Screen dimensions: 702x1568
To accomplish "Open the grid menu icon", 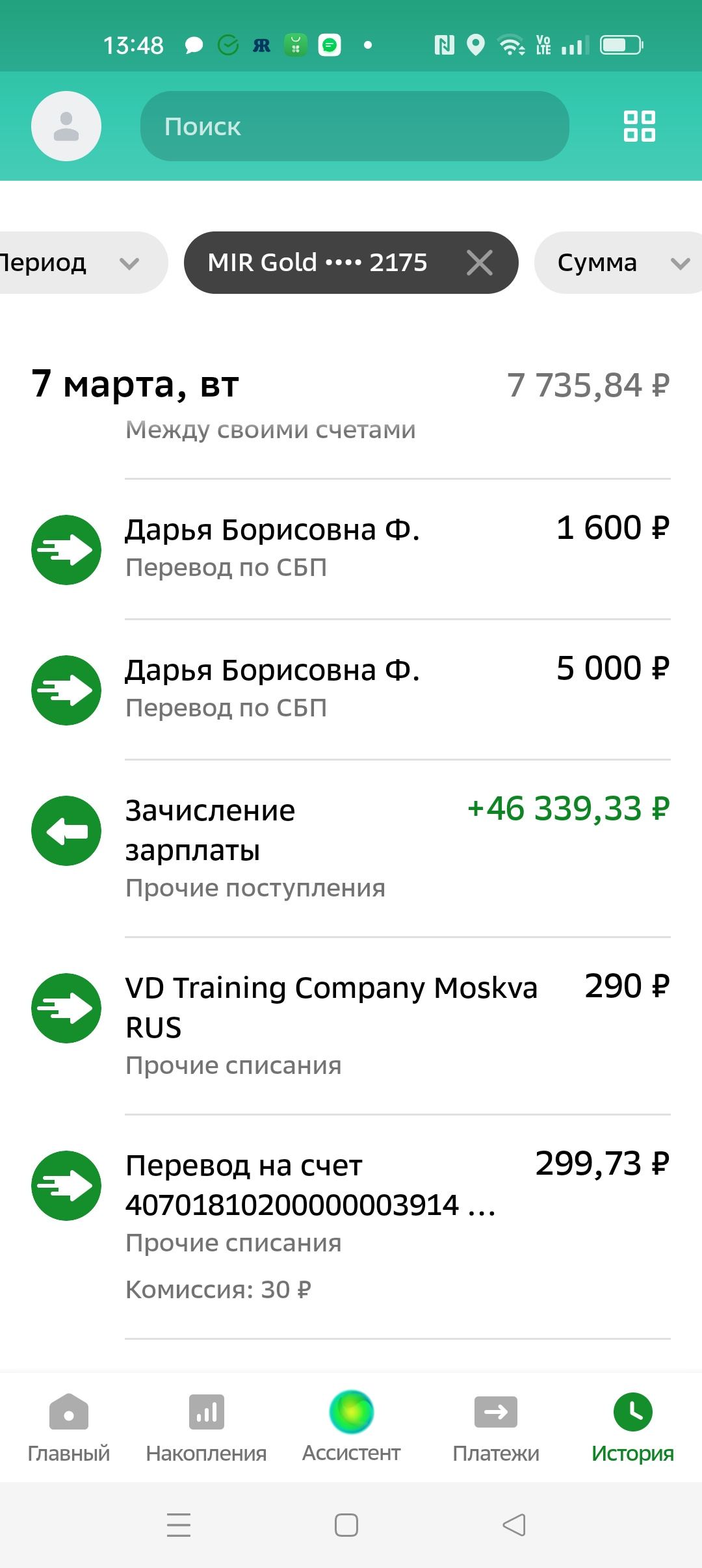I will 639,126.
